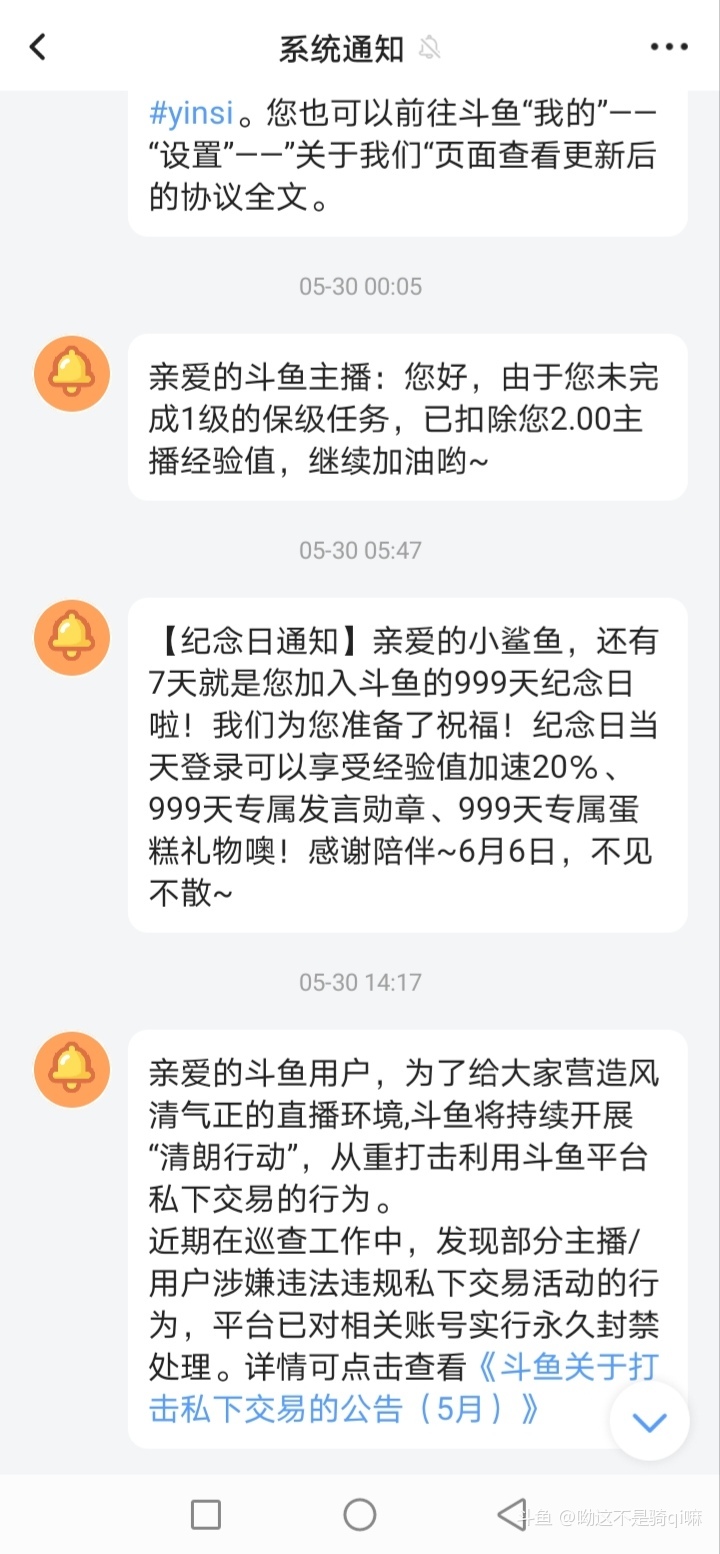Screen dimensions: 720x1554
Task: Open the #yinsi link
Action: 190,114
